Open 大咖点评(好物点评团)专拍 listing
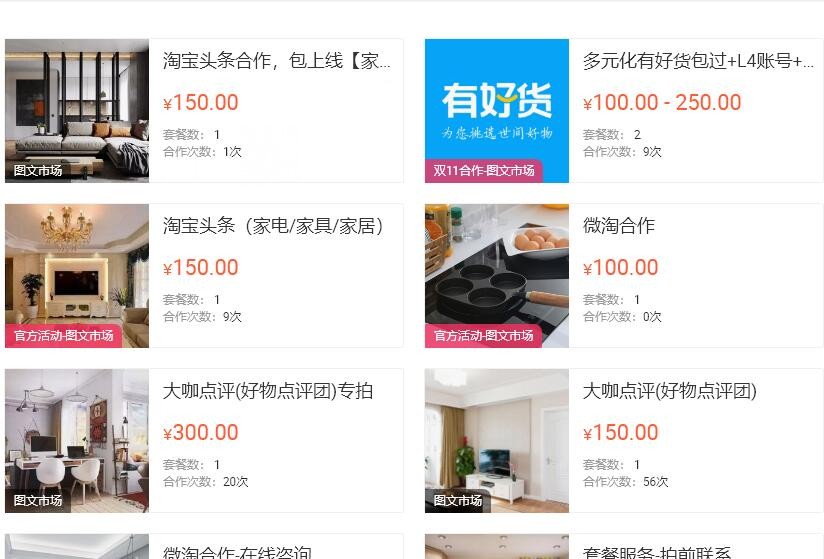Screen dimensions: 824x559 268,392
